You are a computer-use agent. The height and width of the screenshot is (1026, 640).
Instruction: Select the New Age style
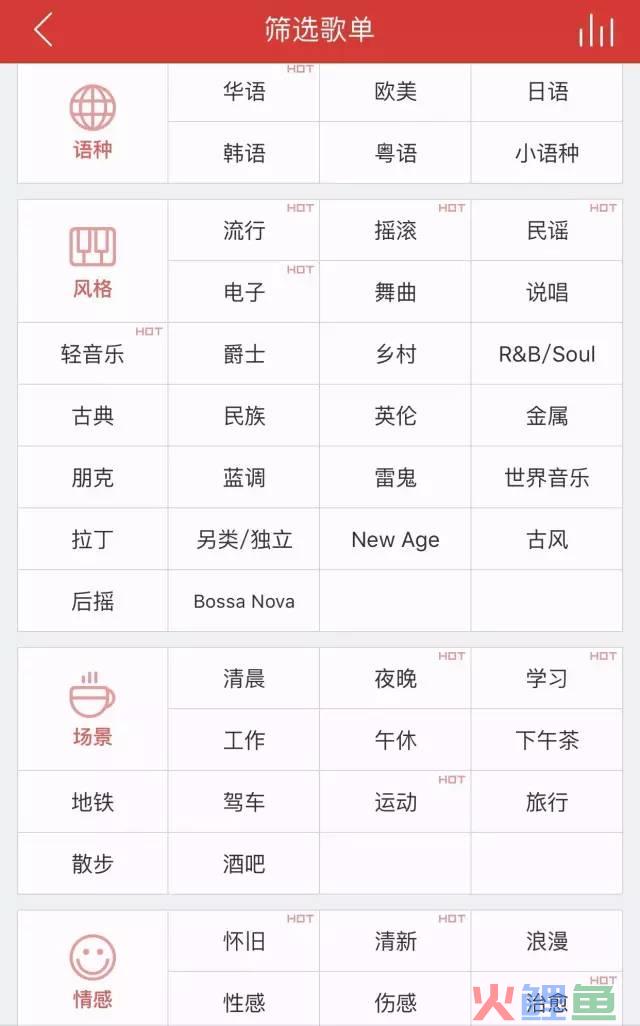click(x=395, y=540)
